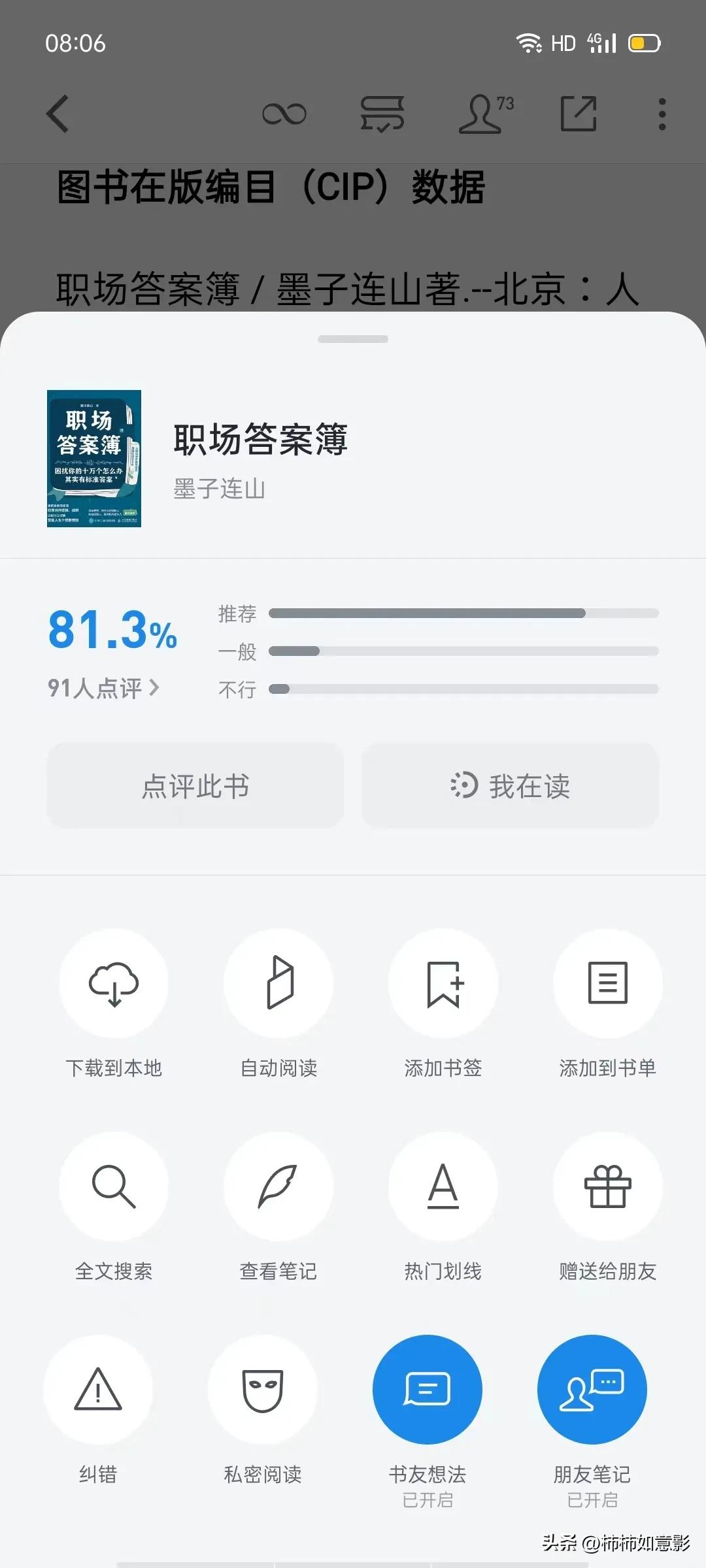Image resolution: width=706 pixels, height=1568 pixels.
Task: Report an error with 纠错
Action: pos(98,1390)
